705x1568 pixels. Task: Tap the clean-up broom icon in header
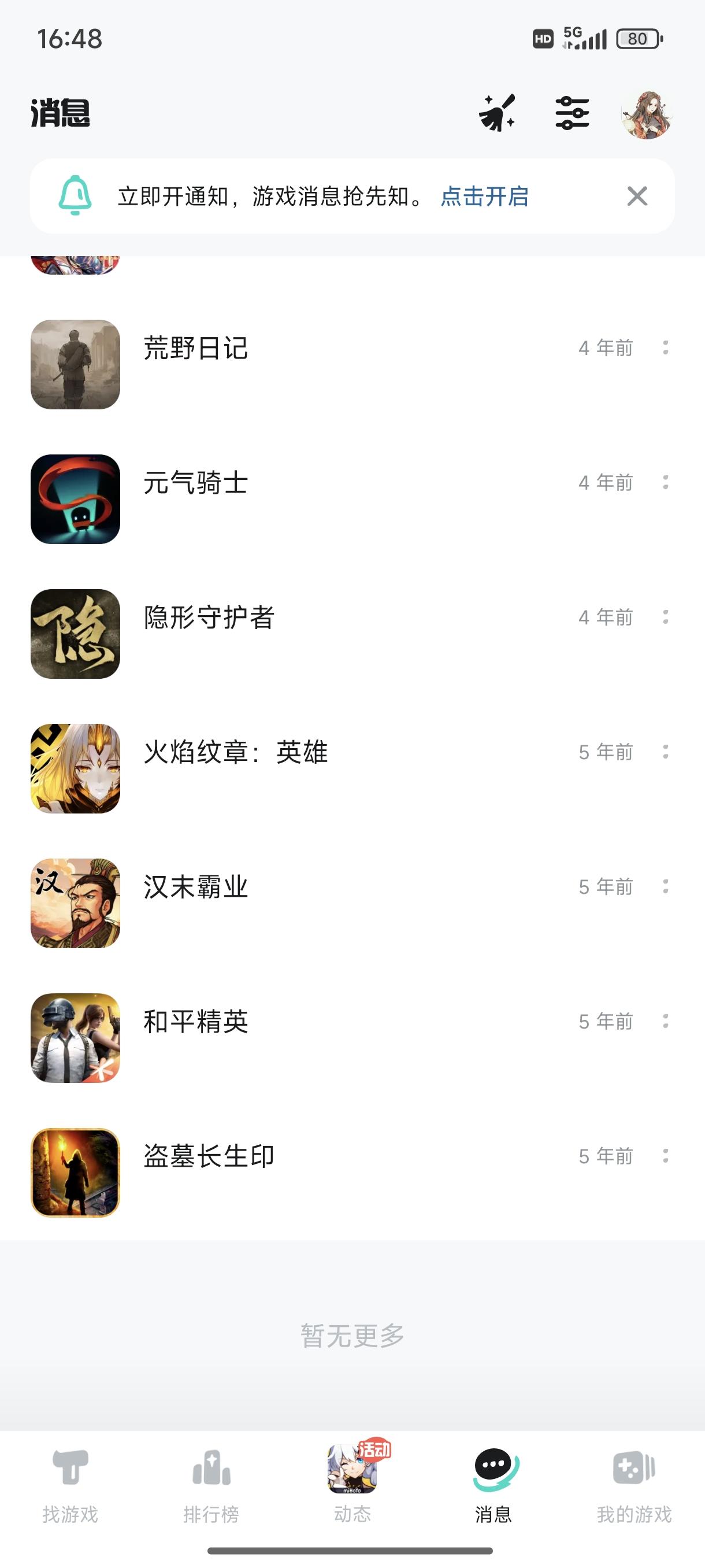click(498, 113)
